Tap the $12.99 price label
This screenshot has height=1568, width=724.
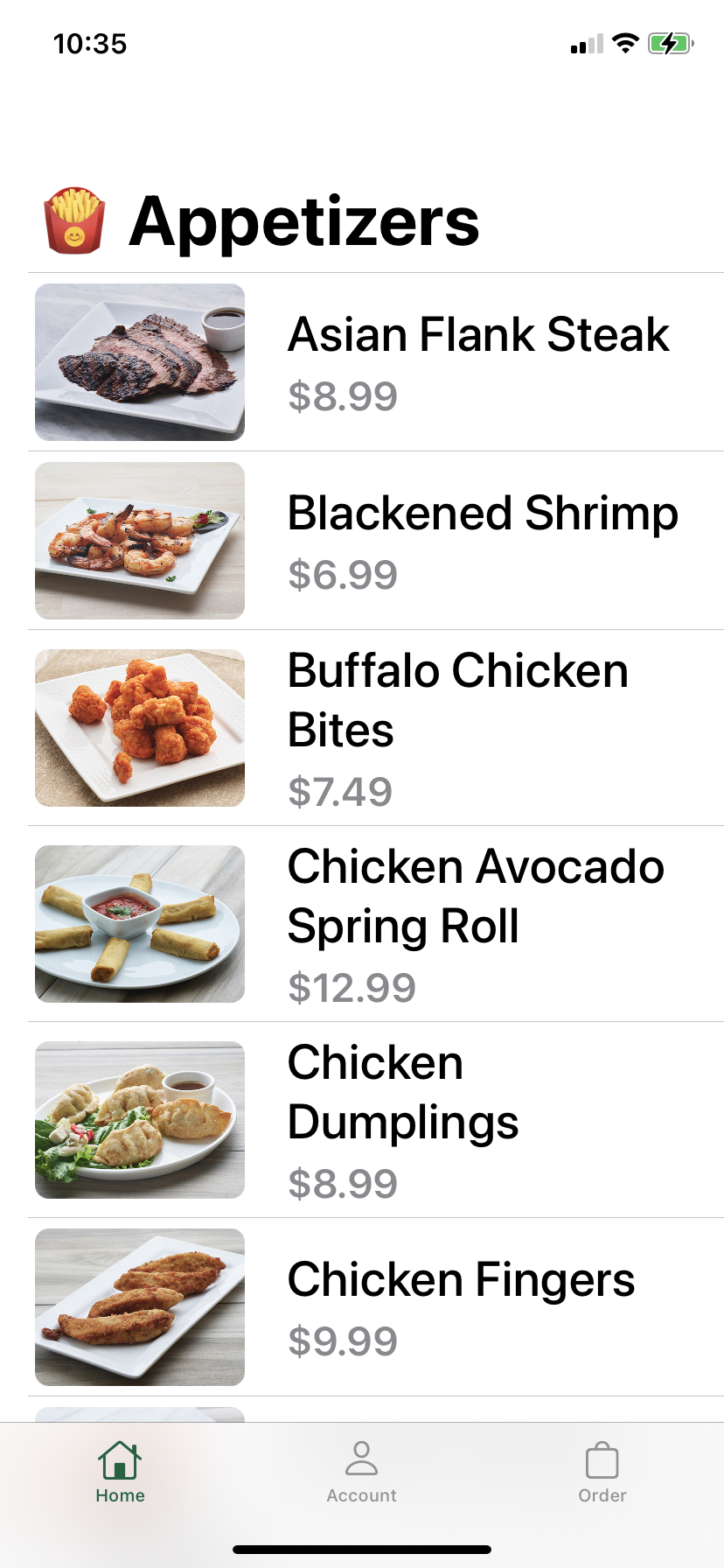click(x=352, y=987)
